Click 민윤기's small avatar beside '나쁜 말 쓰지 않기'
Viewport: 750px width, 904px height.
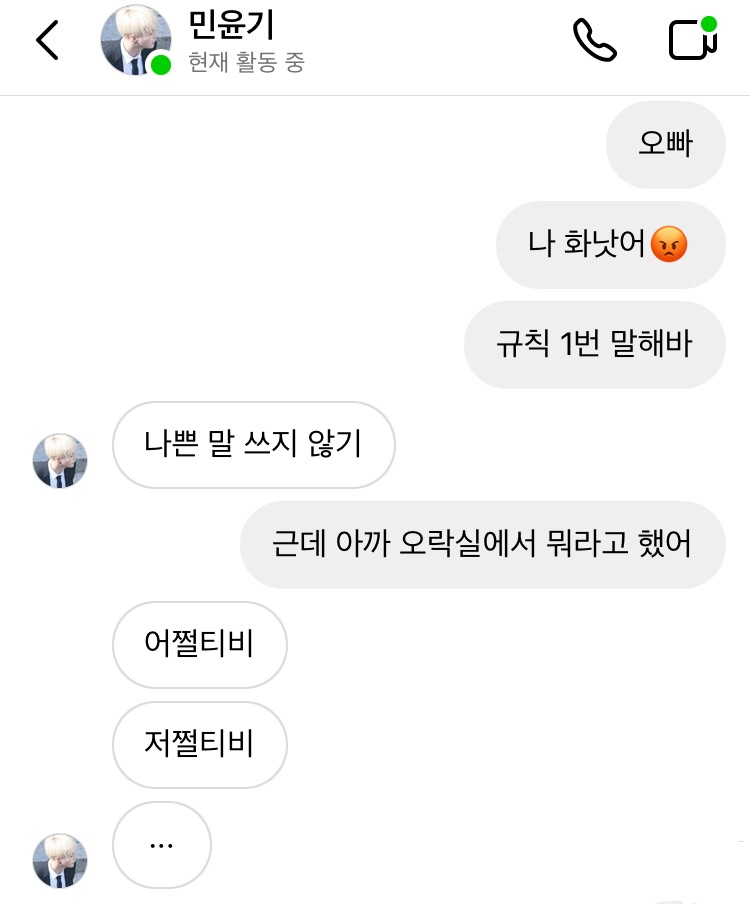point(60,461)
